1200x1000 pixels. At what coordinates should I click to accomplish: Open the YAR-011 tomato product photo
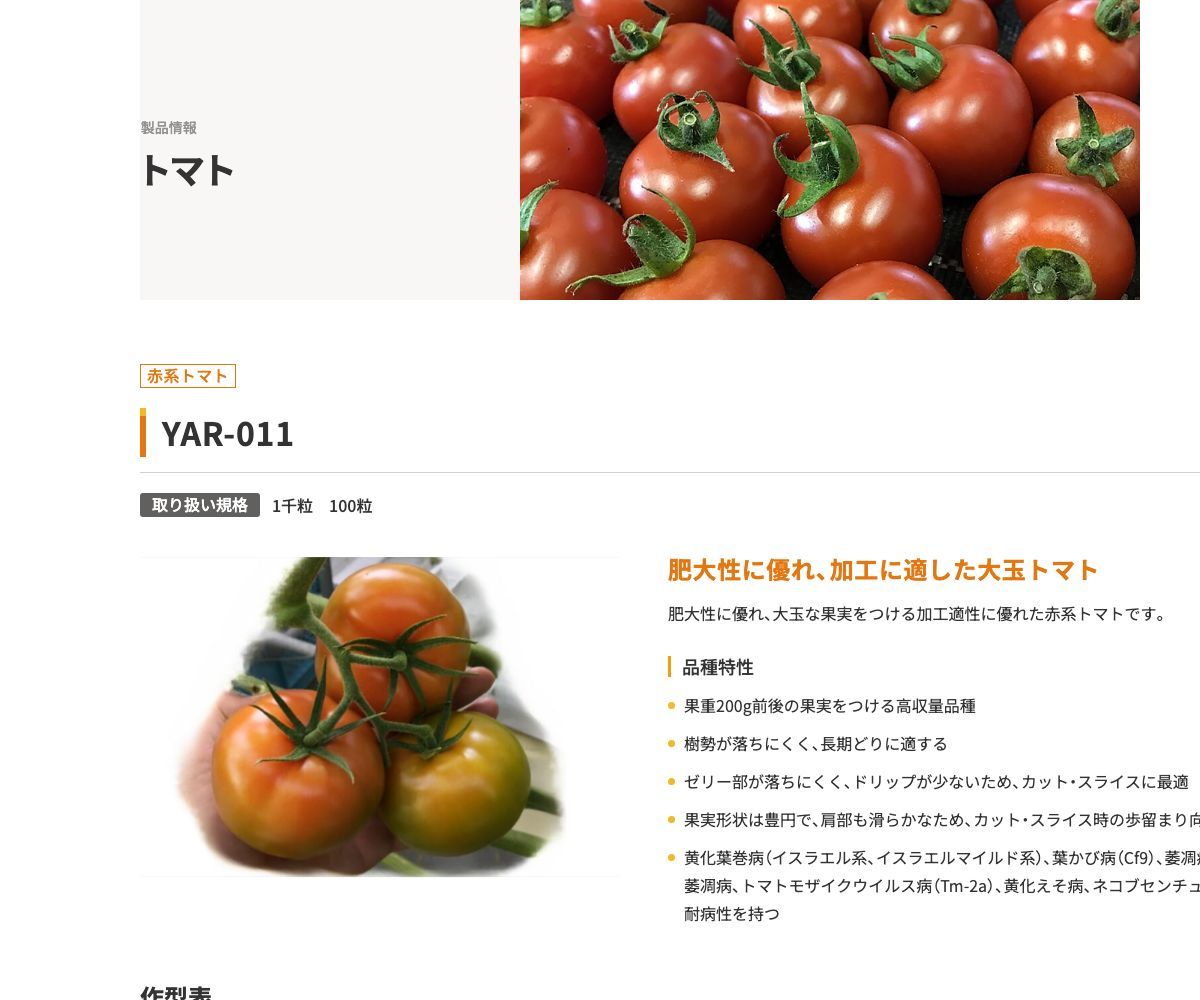click(x=379, y=716)
